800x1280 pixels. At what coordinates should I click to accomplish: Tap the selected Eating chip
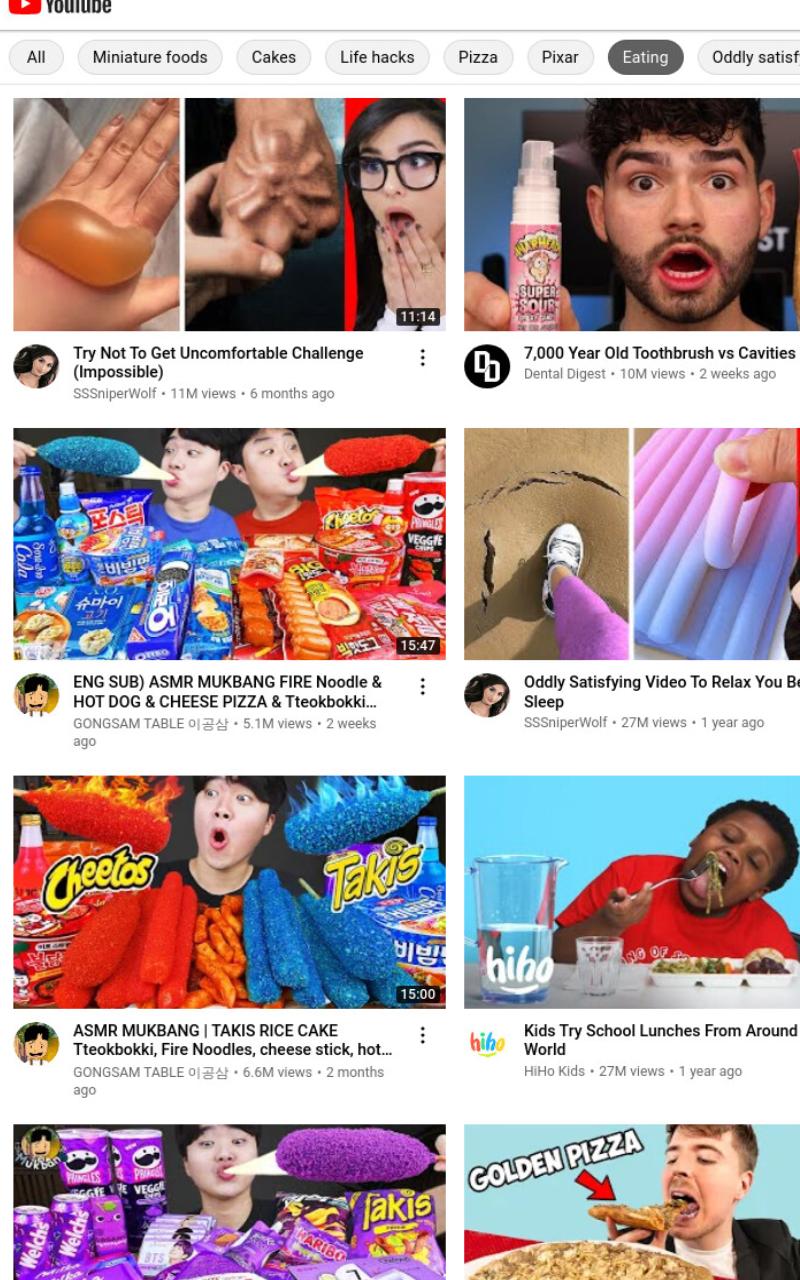click(x=645, y=57)
